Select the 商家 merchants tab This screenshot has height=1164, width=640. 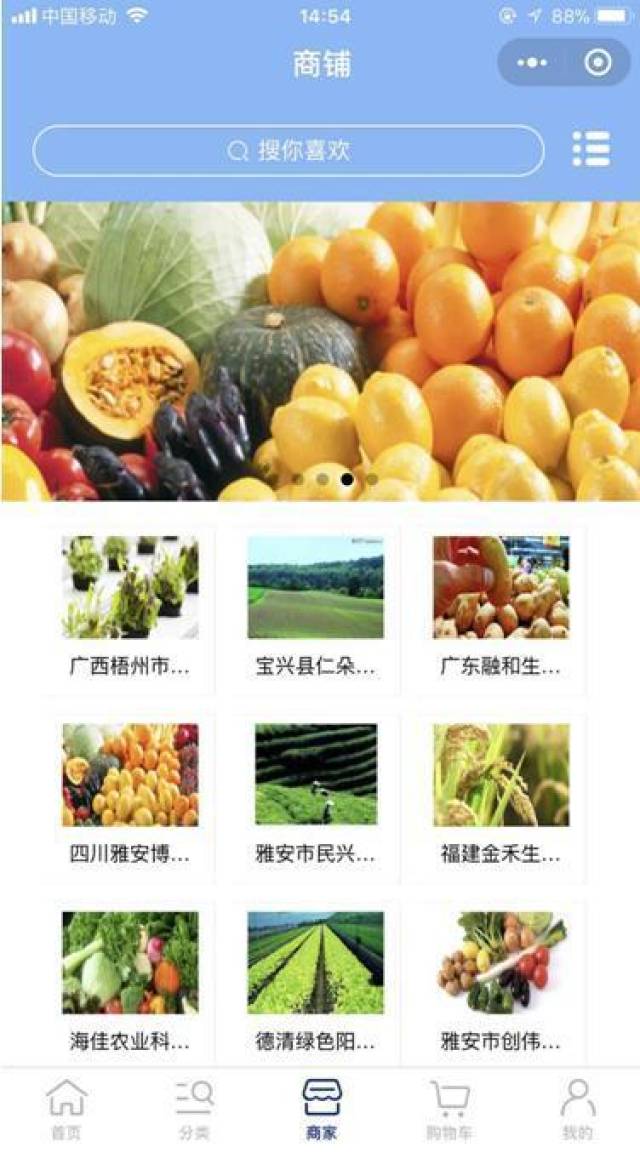(322, 1108)
